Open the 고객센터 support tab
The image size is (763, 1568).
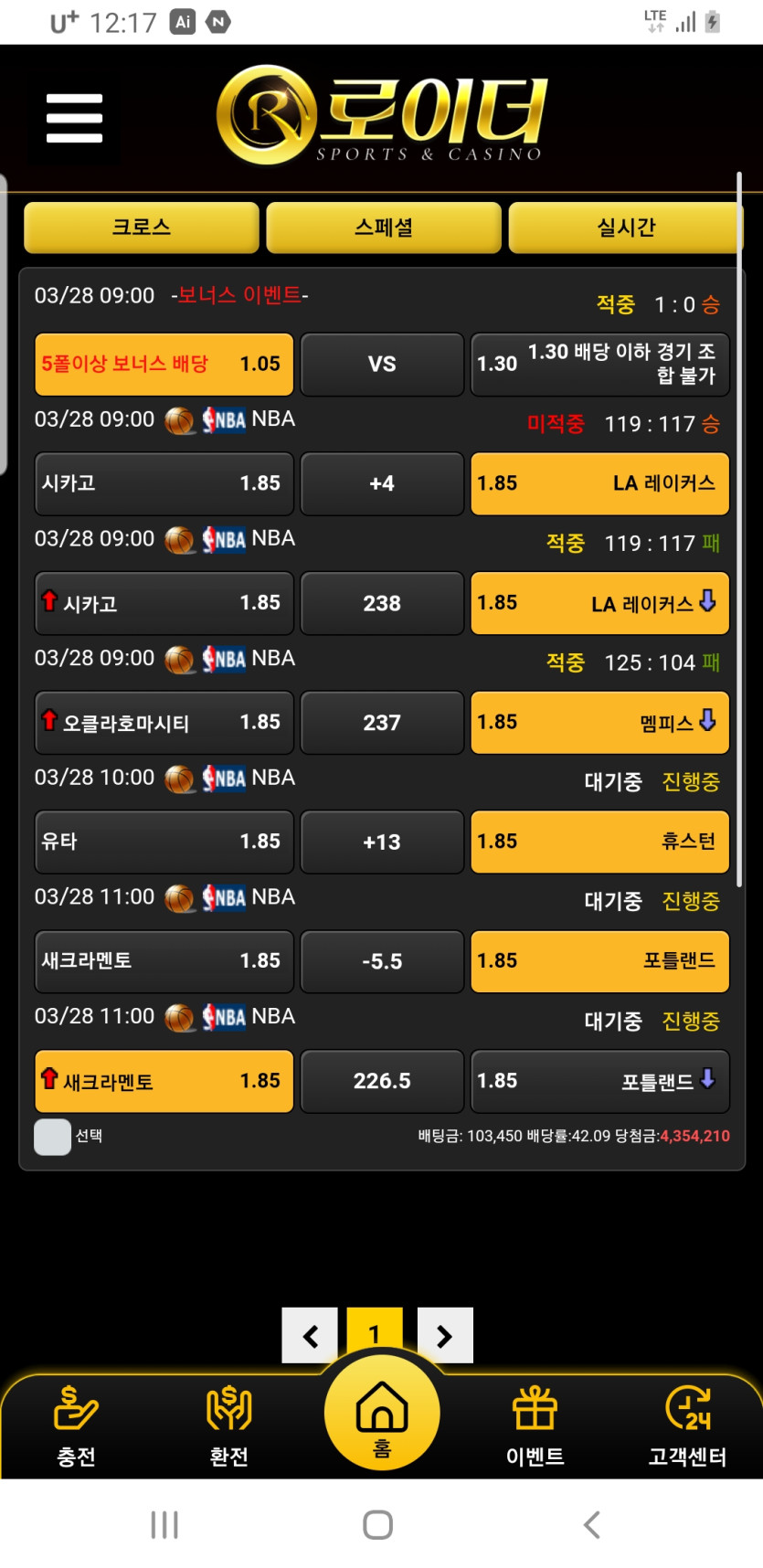[687, 1425]
